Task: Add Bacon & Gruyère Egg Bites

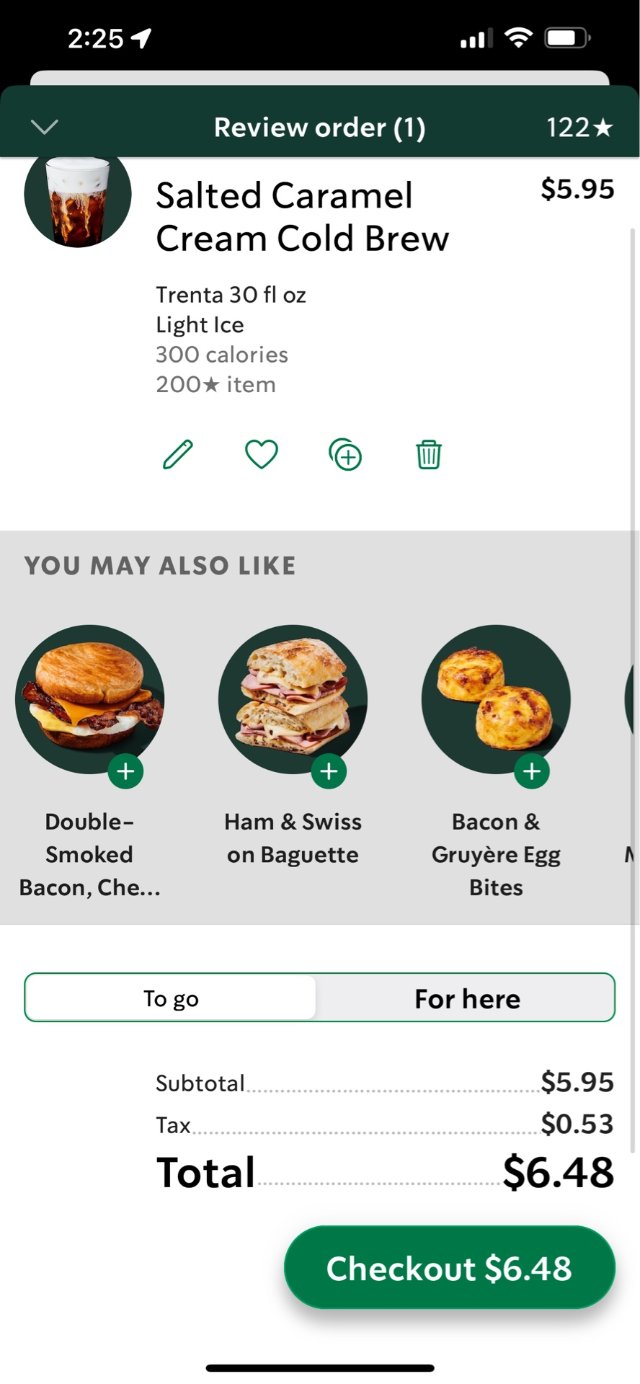Action: 531,771
